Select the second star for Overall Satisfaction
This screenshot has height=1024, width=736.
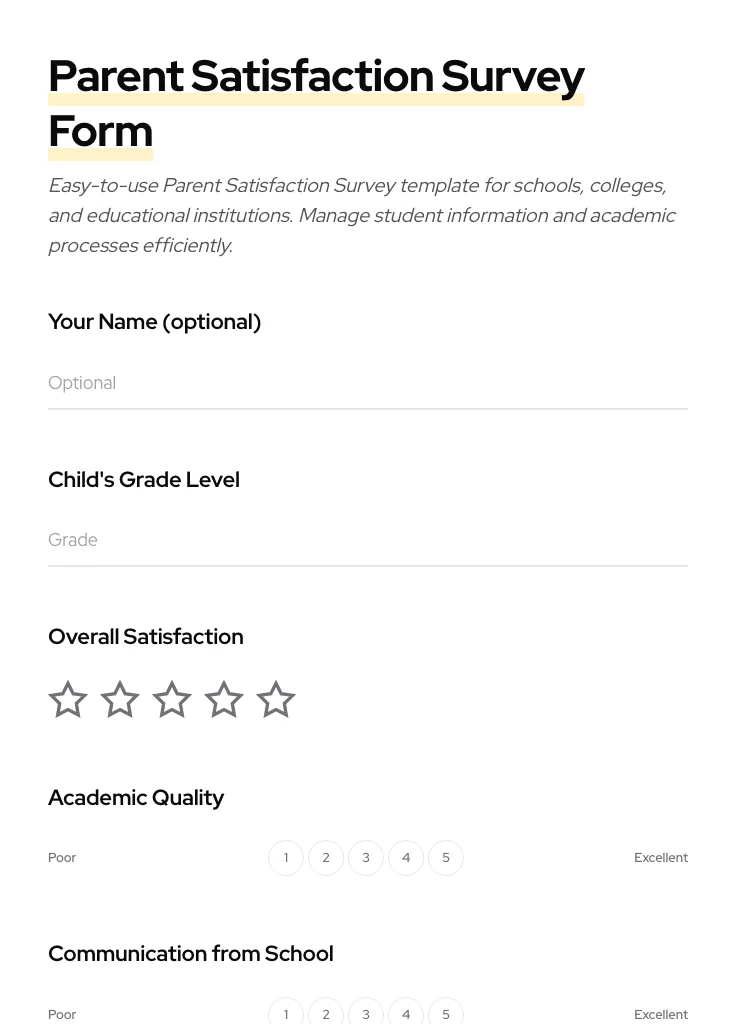pyautogui.click(x=120, y=699)
